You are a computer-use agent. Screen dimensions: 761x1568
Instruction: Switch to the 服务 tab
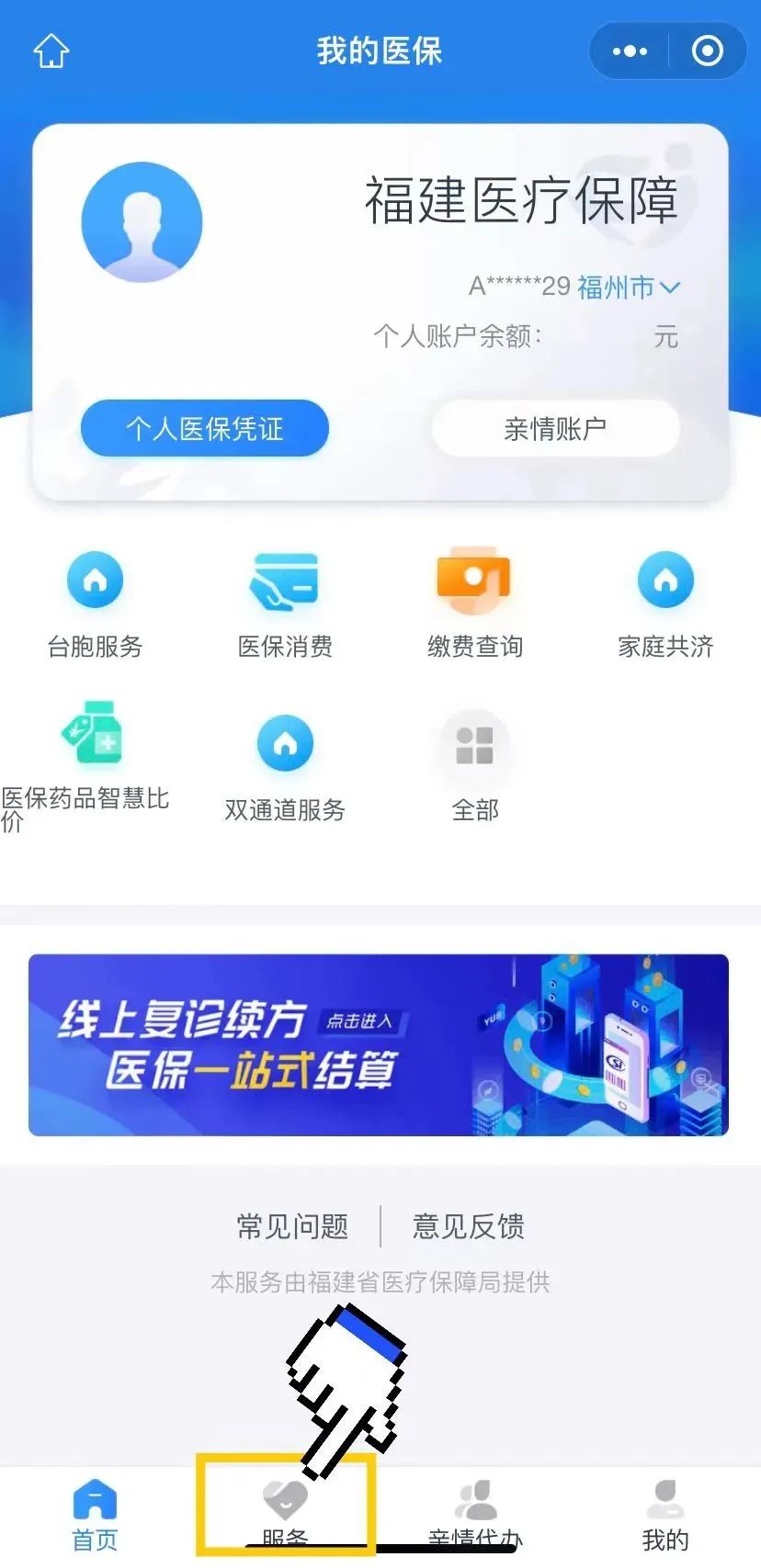point(285,1514)
